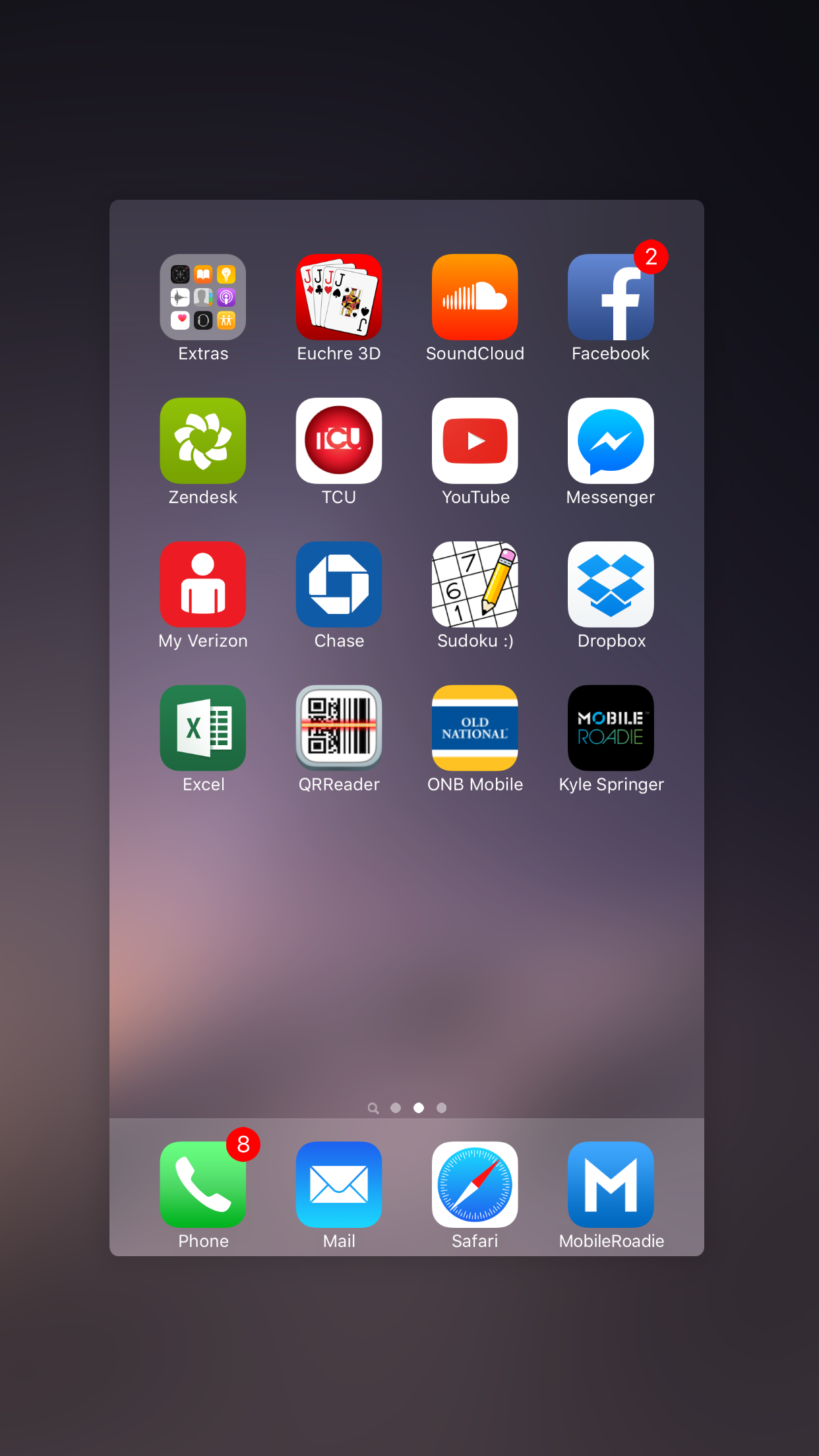Screen dimensions: 819x1456
Task: Launch the Zendesk app
Action: point(203,440)
